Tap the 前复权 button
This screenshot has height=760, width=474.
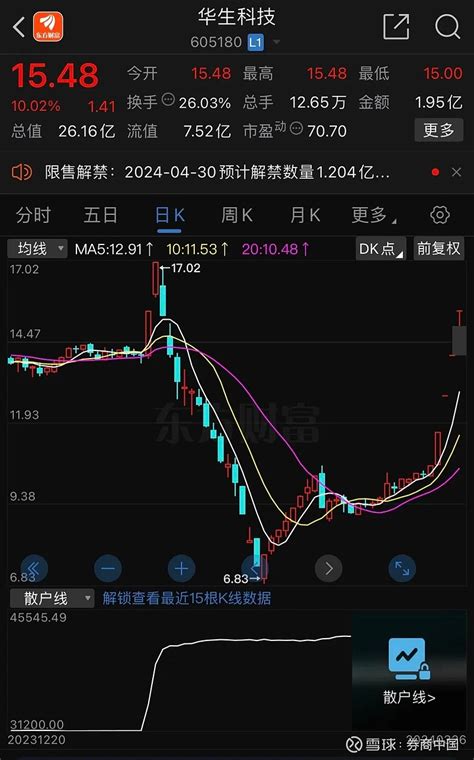pos(439,249)
